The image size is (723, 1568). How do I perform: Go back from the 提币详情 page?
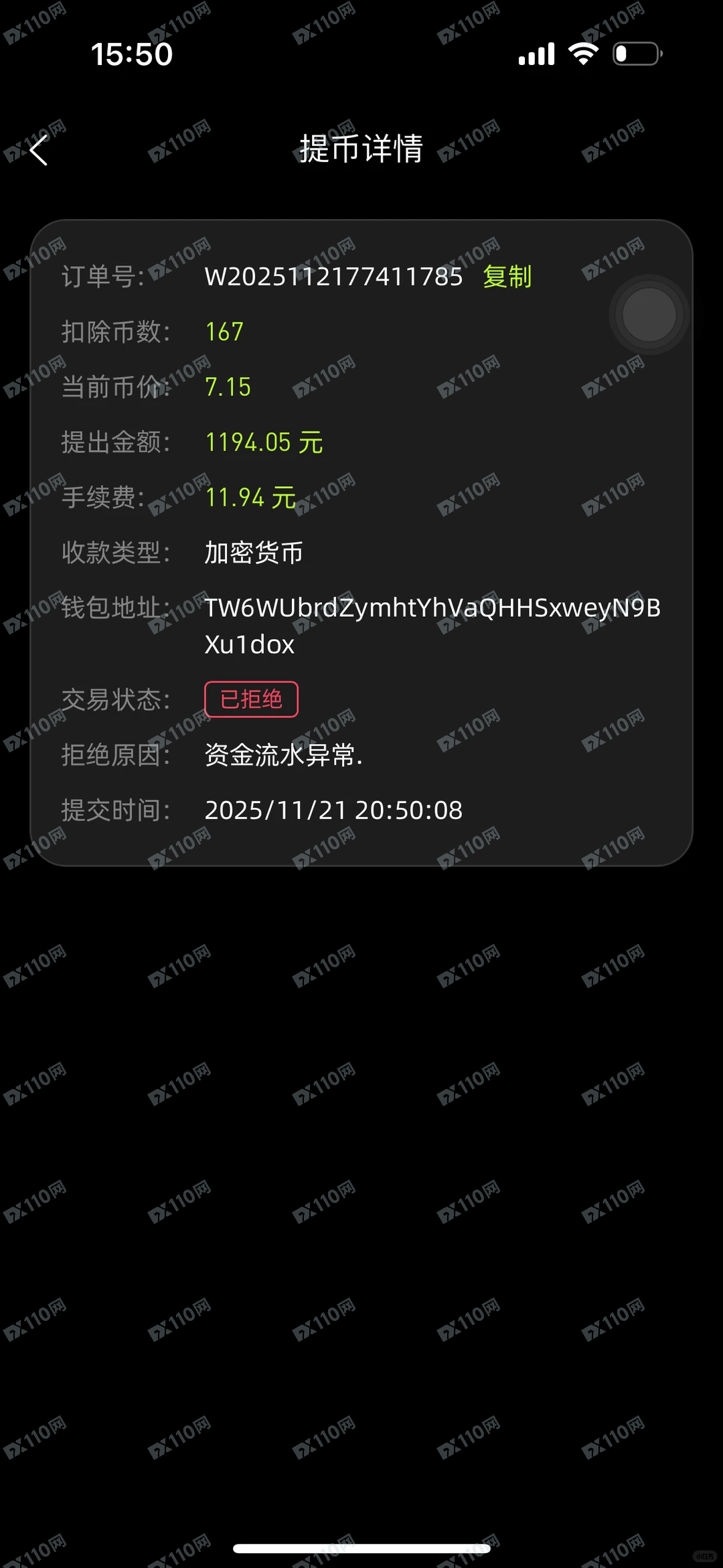pos(39,149)
